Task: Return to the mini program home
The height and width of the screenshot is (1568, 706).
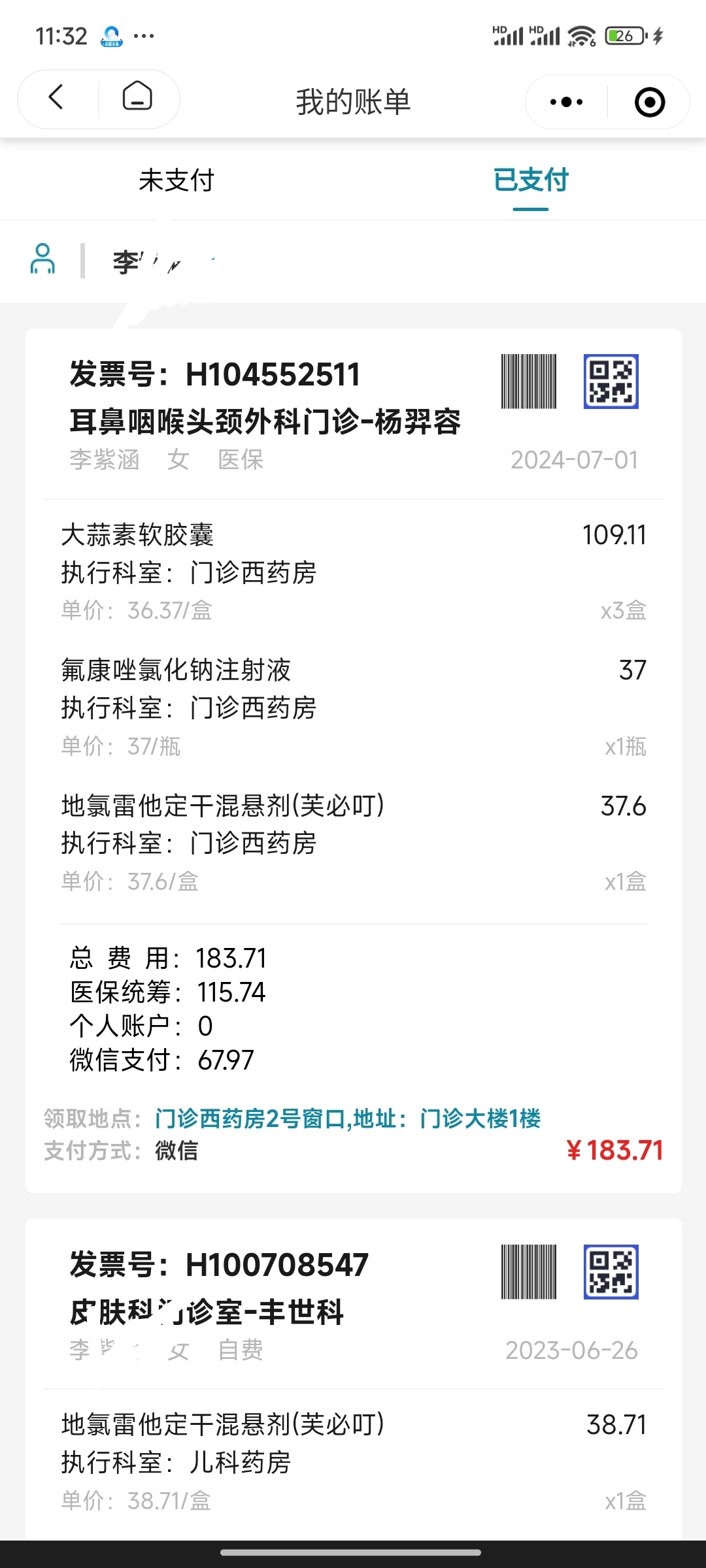Action: pyautogui.click(x=137, y=98)
